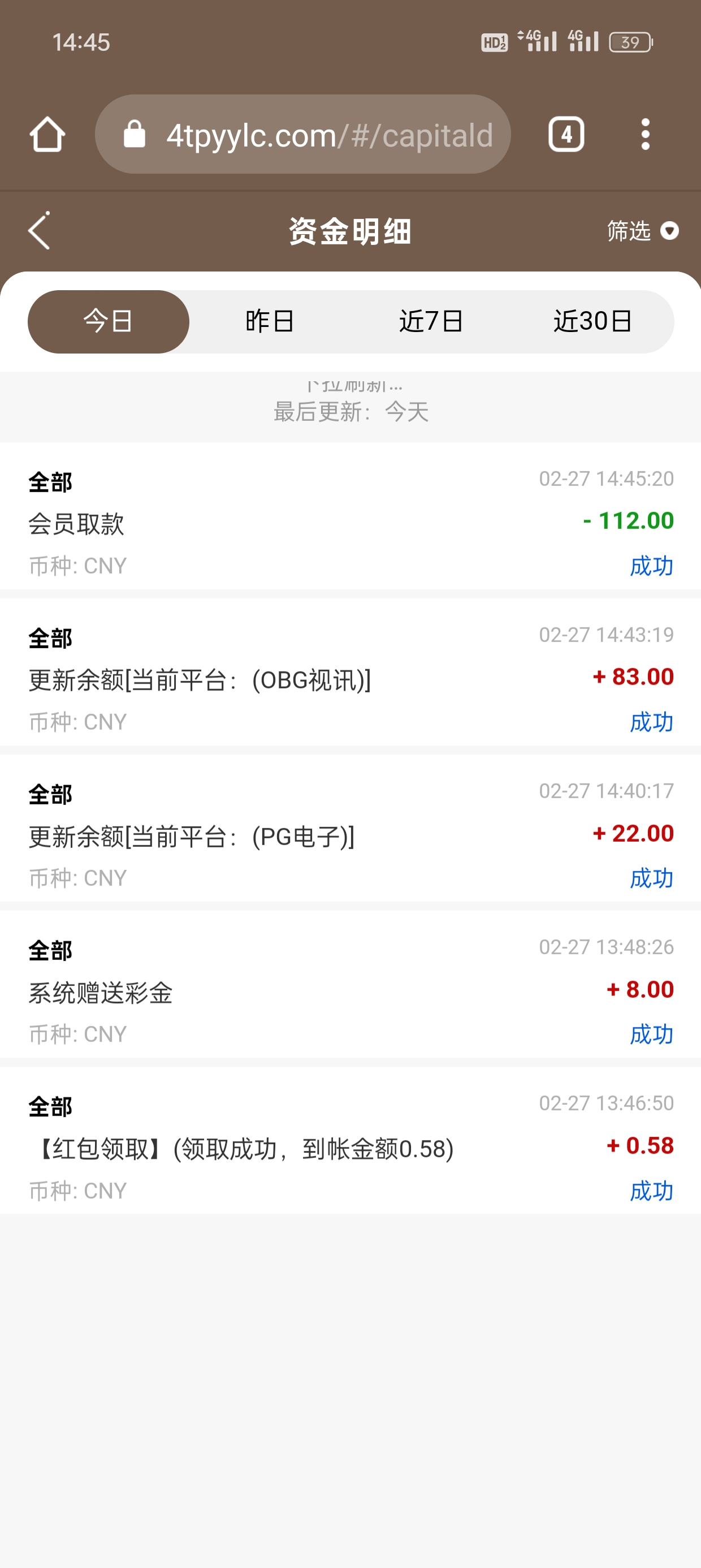
Task: Show records for 近7日
Action: 431,321
